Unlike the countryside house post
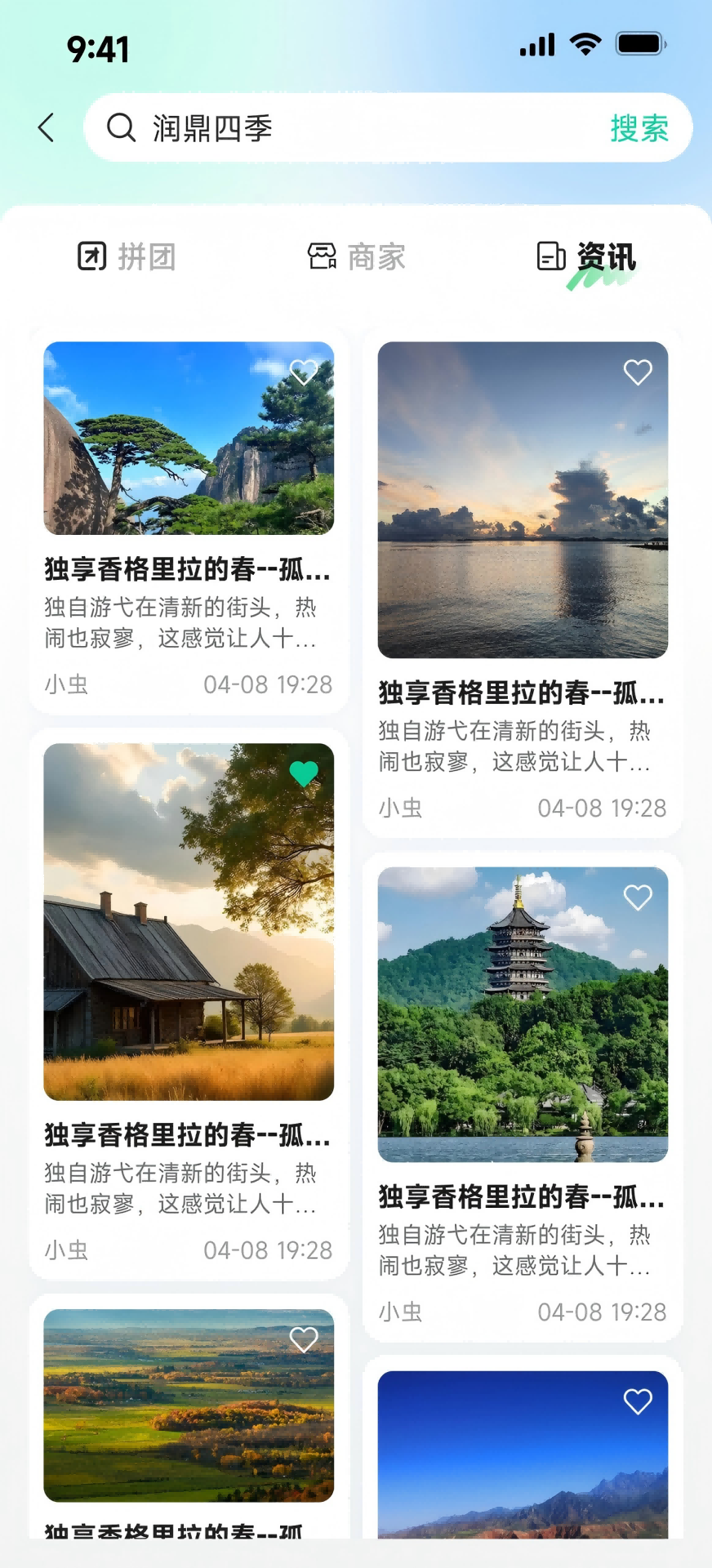712x1568 pixels. [304, 774]
